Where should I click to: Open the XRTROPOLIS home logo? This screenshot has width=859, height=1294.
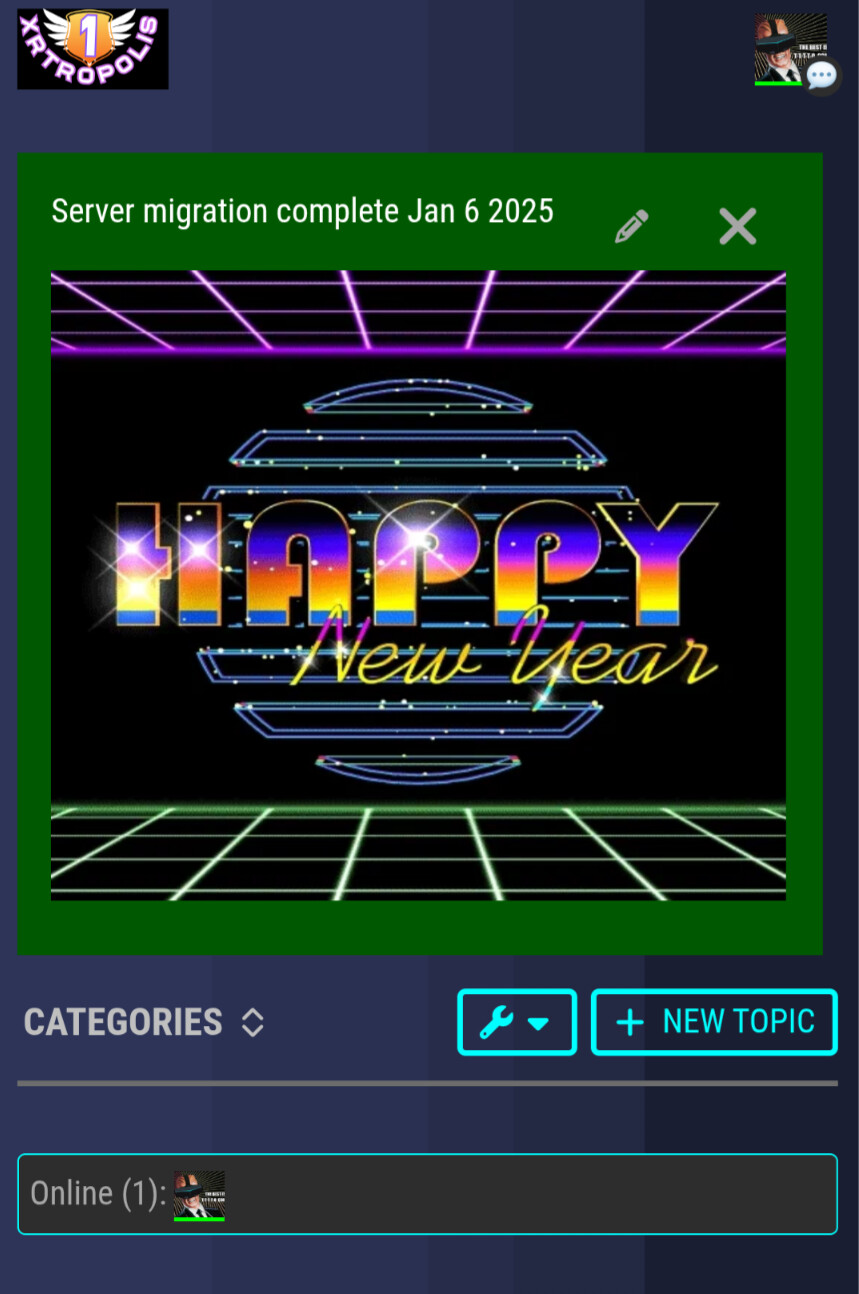[93, 49]
